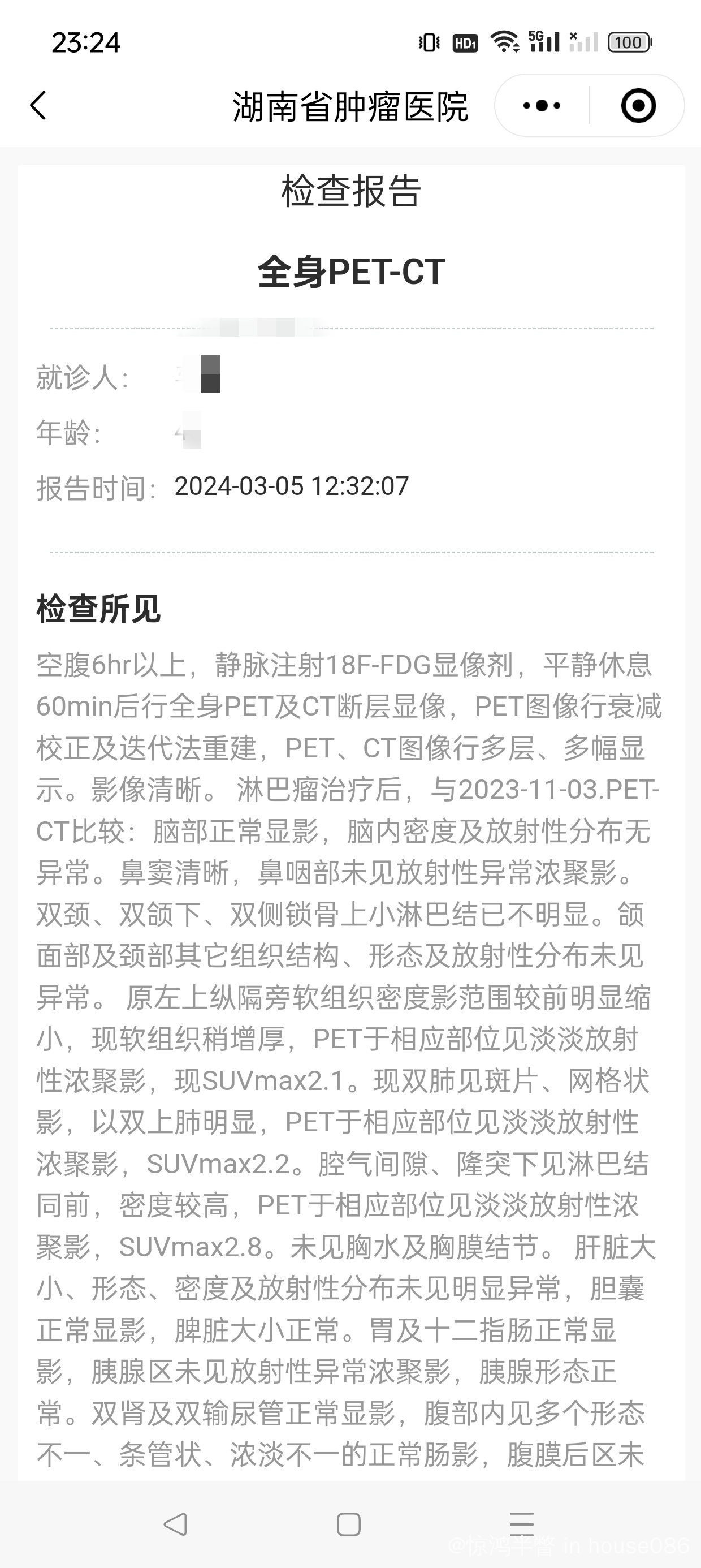Close the mini program with the circle button
The height and width of the screenshot is (1568, 701).
[x=638, y=105]
